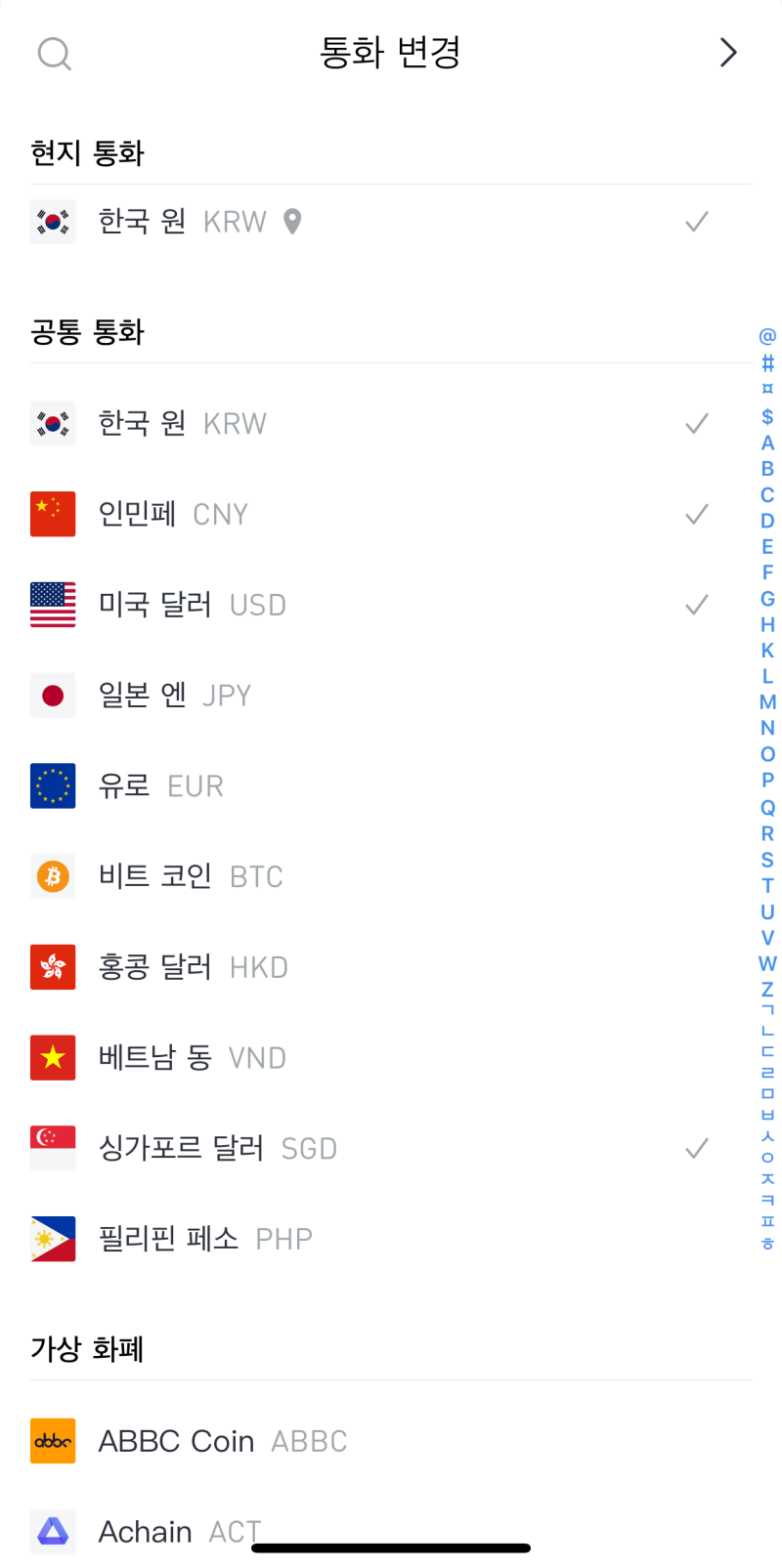
Task: Click the Achain triangle logo icon
Action: pyautogui.click(x=53, y=1531)
